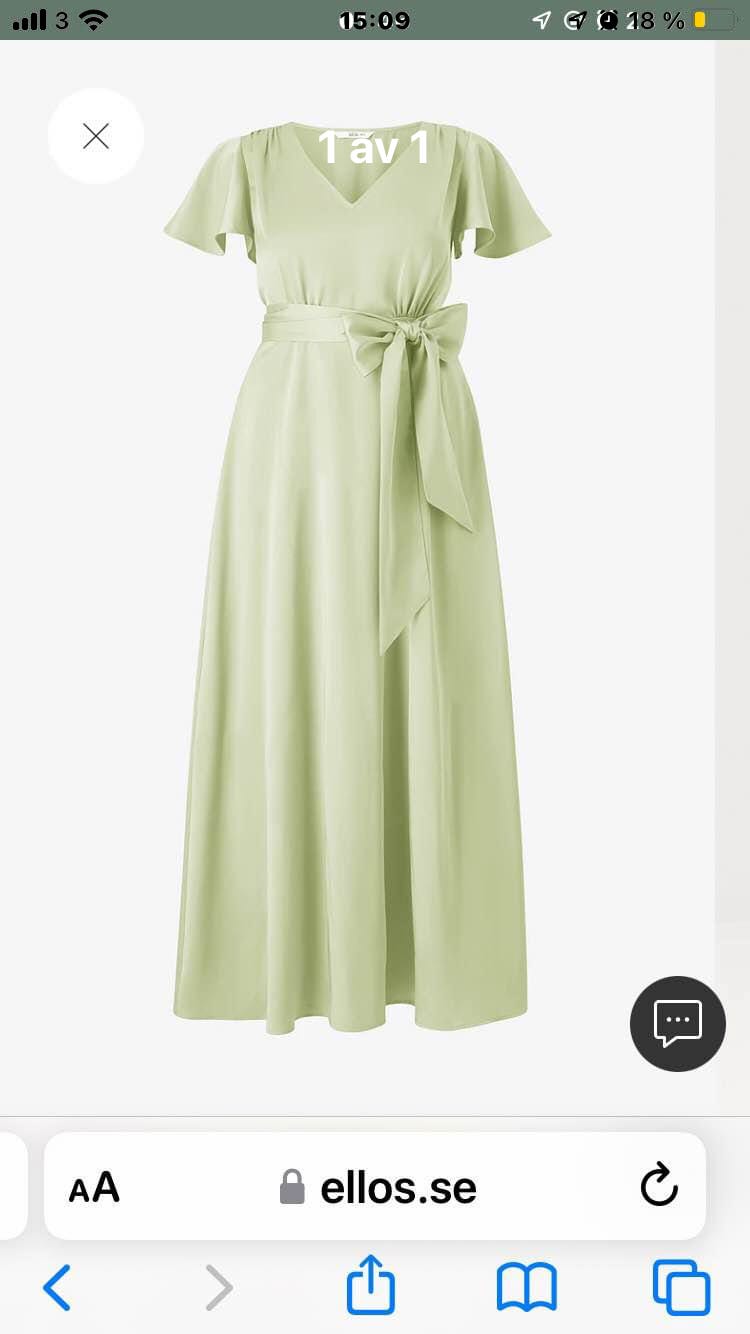Open the chat support bubble

click(678, 1024)
